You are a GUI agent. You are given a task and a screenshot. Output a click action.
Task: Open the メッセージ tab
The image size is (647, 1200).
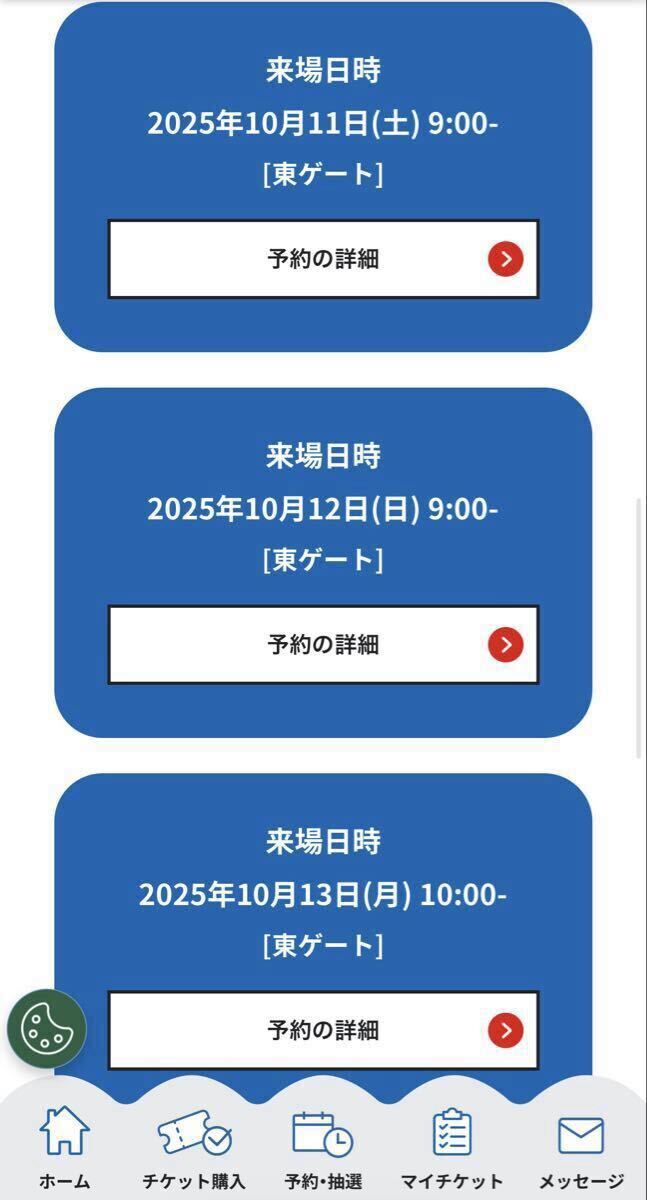(x=581, y=1150)
